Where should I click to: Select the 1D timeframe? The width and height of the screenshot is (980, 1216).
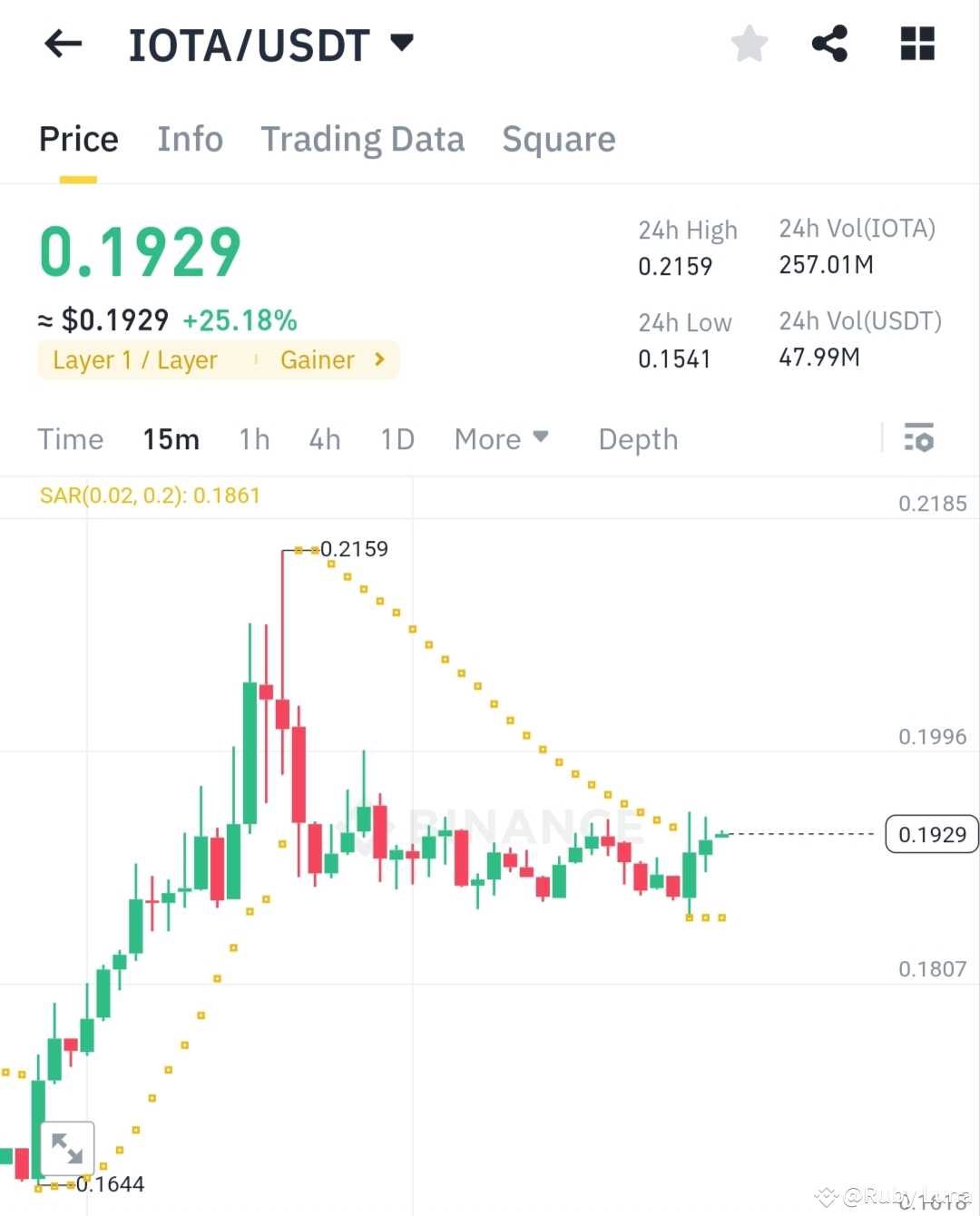397,438
